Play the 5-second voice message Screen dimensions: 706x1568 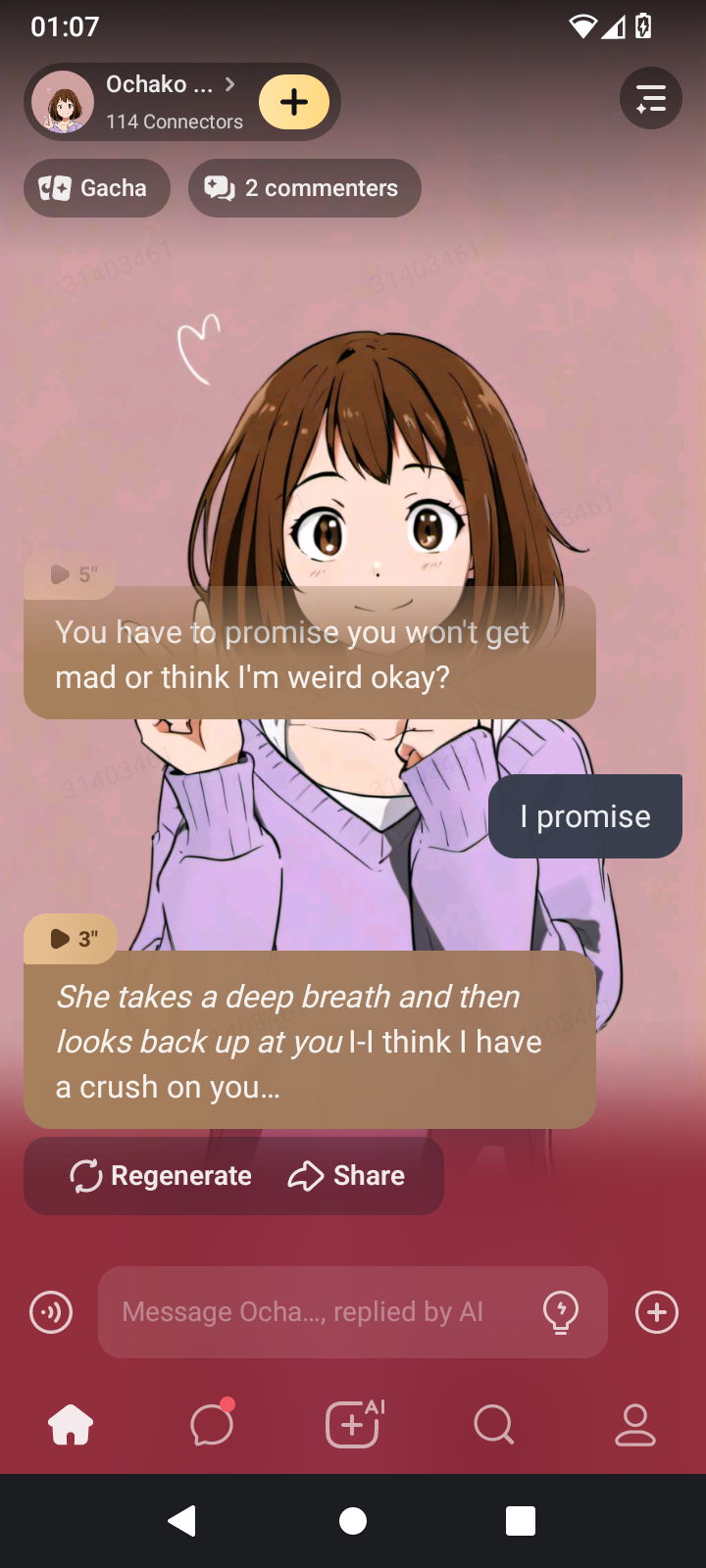(71, 574)
